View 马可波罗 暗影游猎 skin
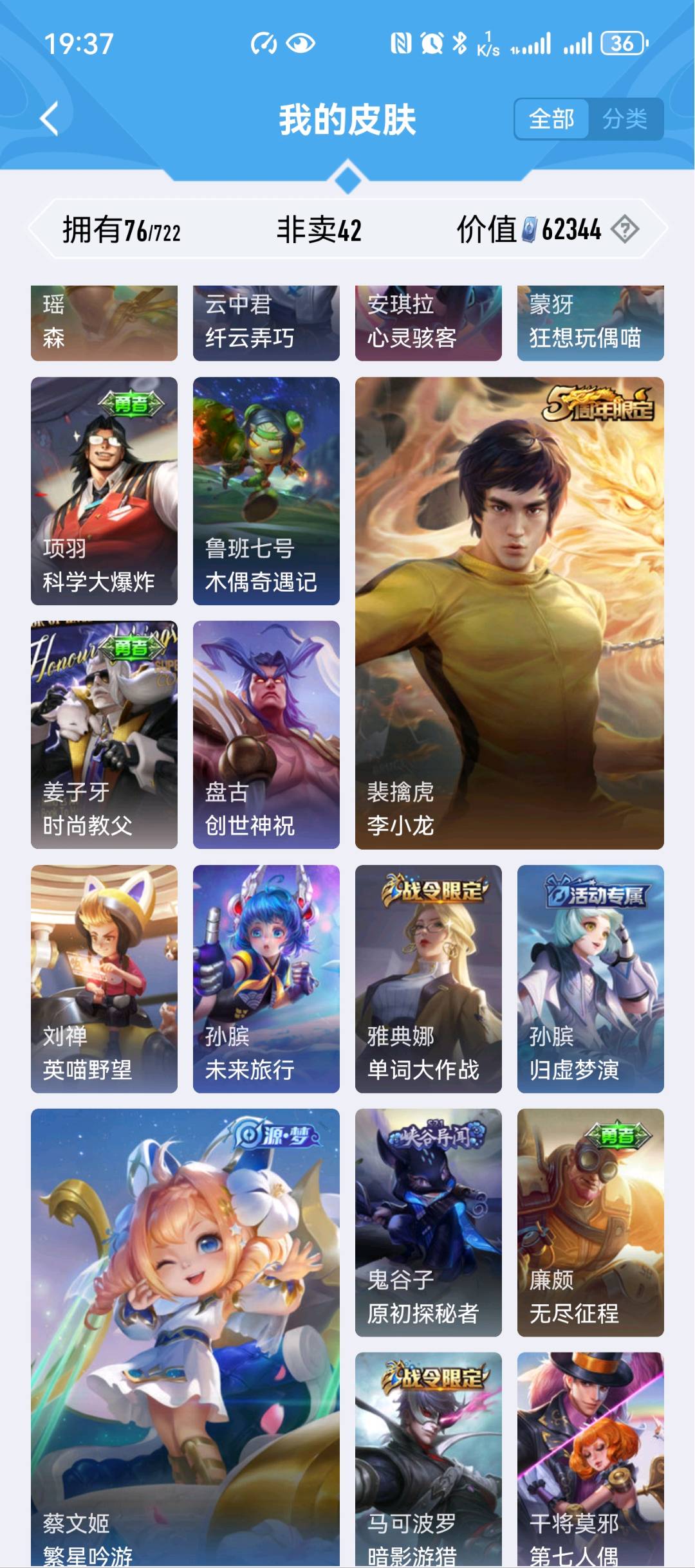695x1568 pixels. (x=428, y=1460)
